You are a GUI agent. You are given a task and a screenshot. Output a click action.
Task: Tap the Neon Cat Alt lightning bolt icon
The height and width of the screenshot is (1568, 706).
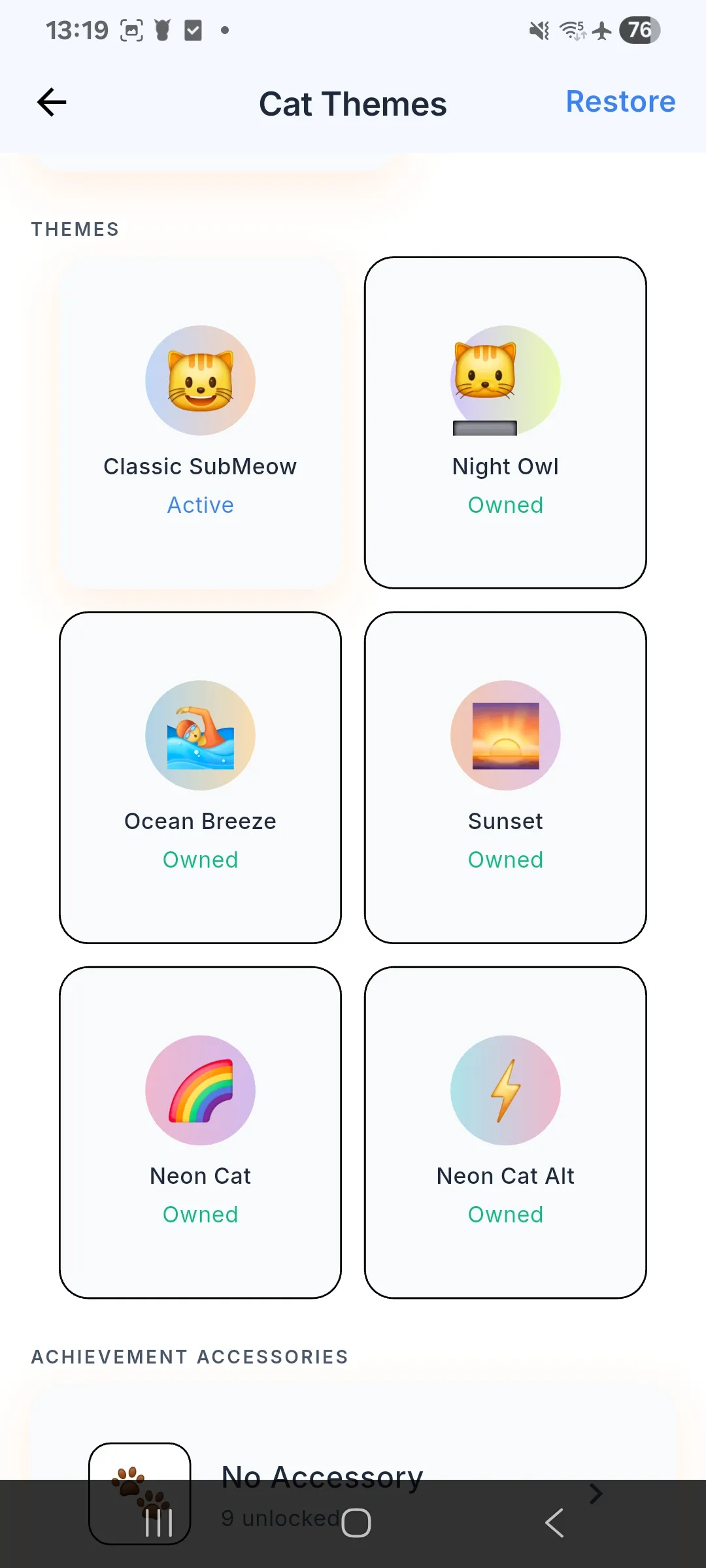click(x=505, y=1089)
